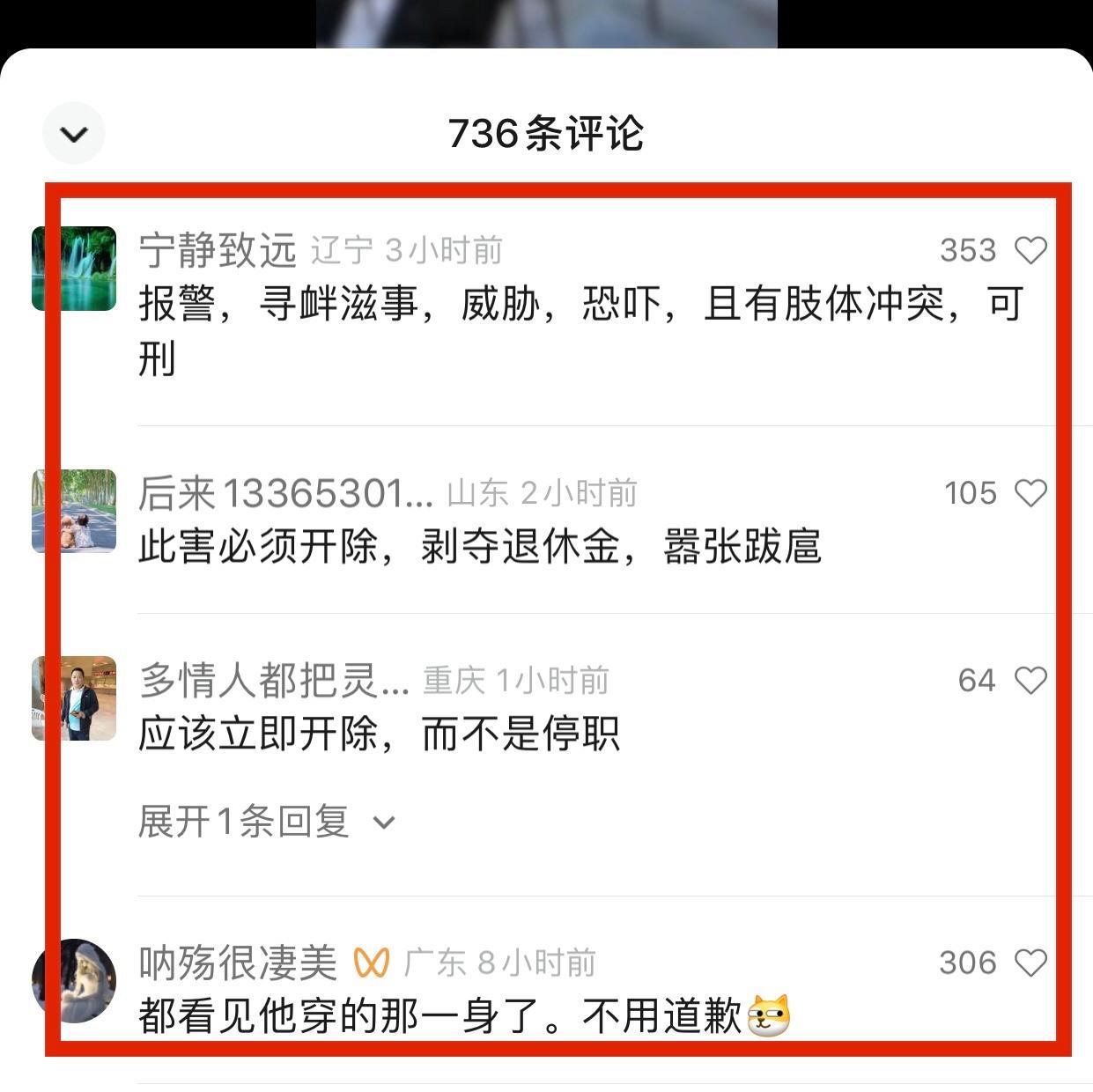This screenshot has width=1093, height=1092.
Task: Expand 展开1条回复 under 多情人都把灵's comment
Action: click(266, 822)
